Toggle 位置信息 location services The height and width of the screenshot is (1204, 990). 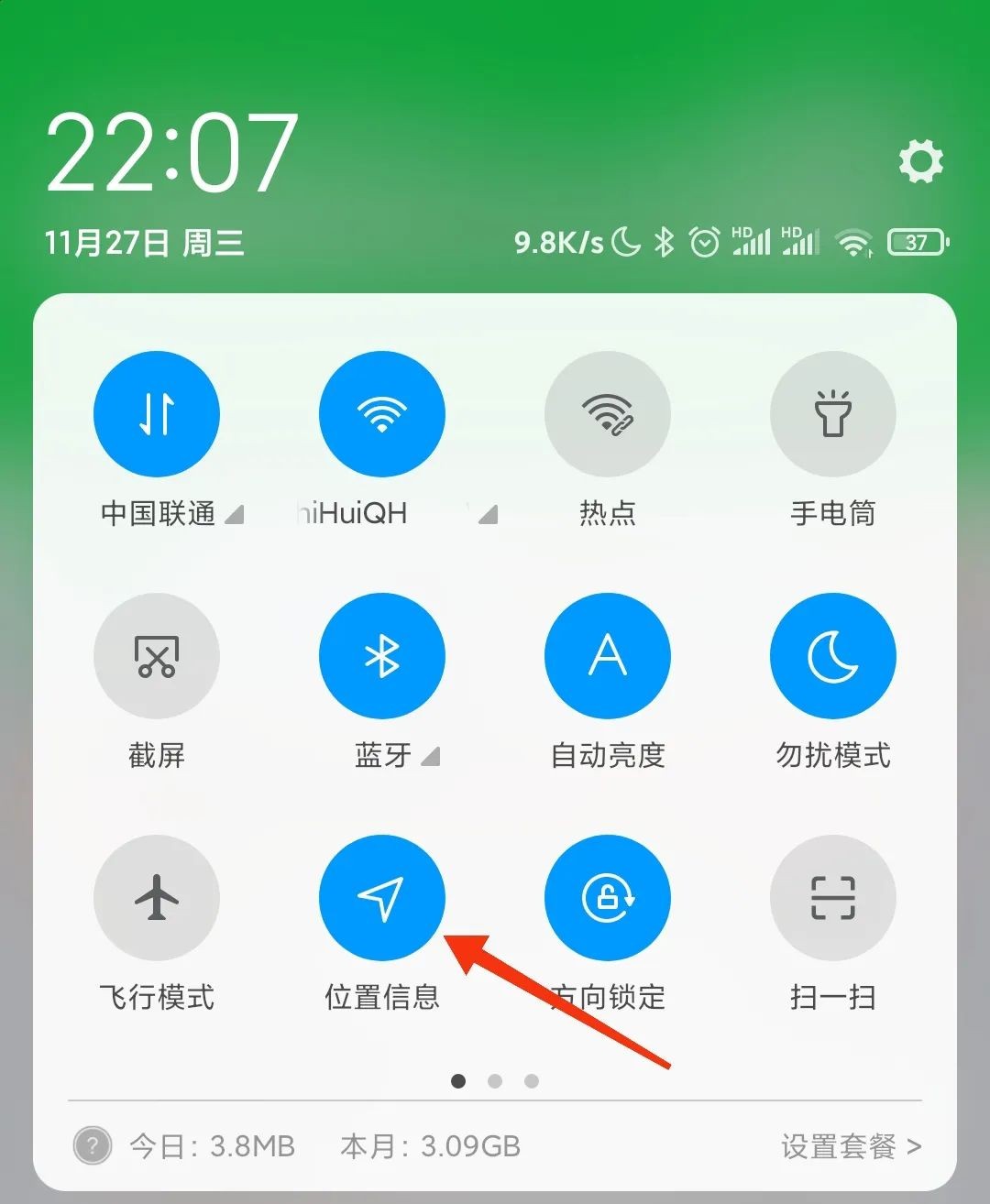pos(382,898)
